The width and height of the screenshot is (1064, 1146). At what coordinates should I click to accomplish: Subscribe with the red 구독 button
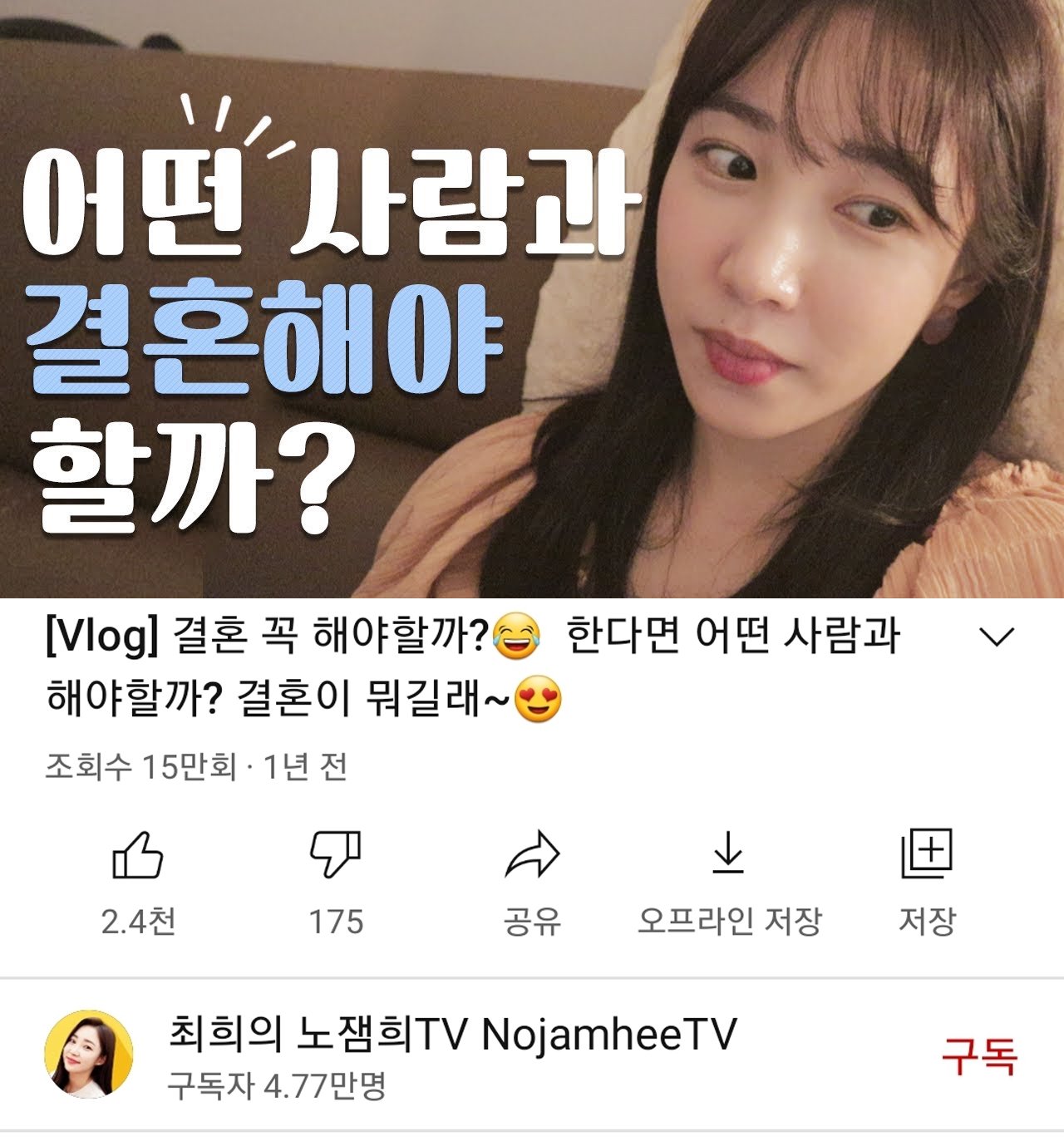click(x=978, y=1055)
